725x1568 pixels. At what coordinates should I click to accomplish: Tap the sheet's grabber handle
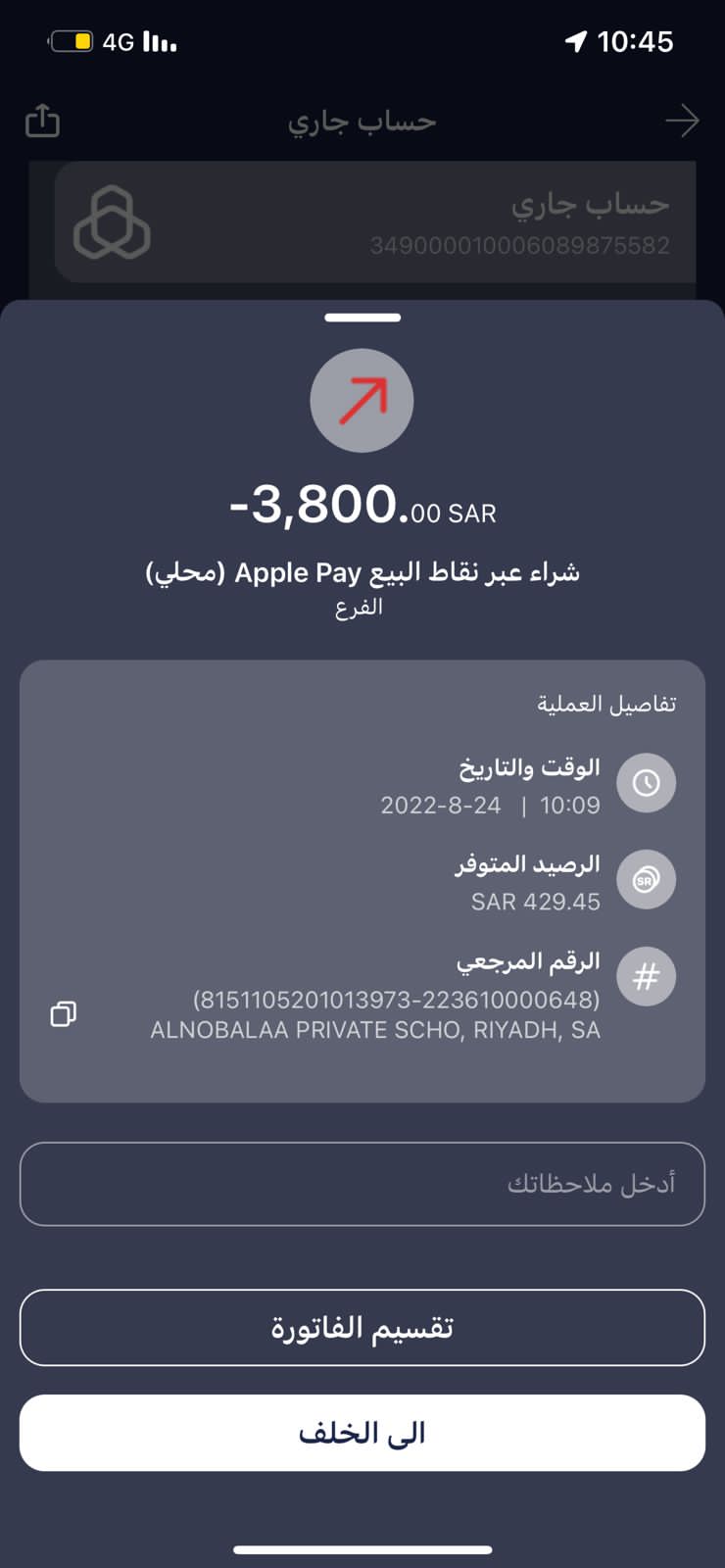click(362, 318)
